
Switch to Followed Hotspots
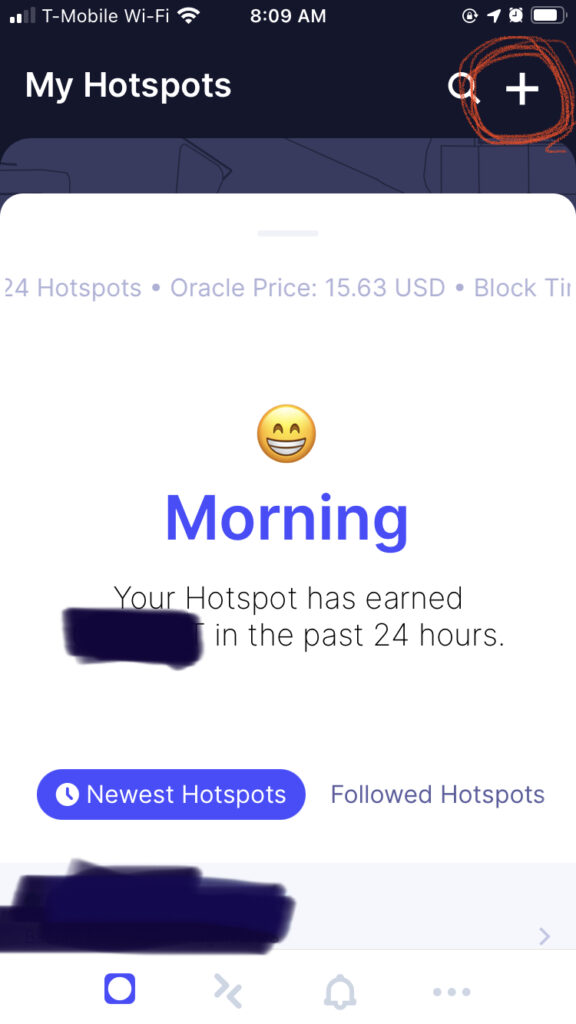[438, 794]
